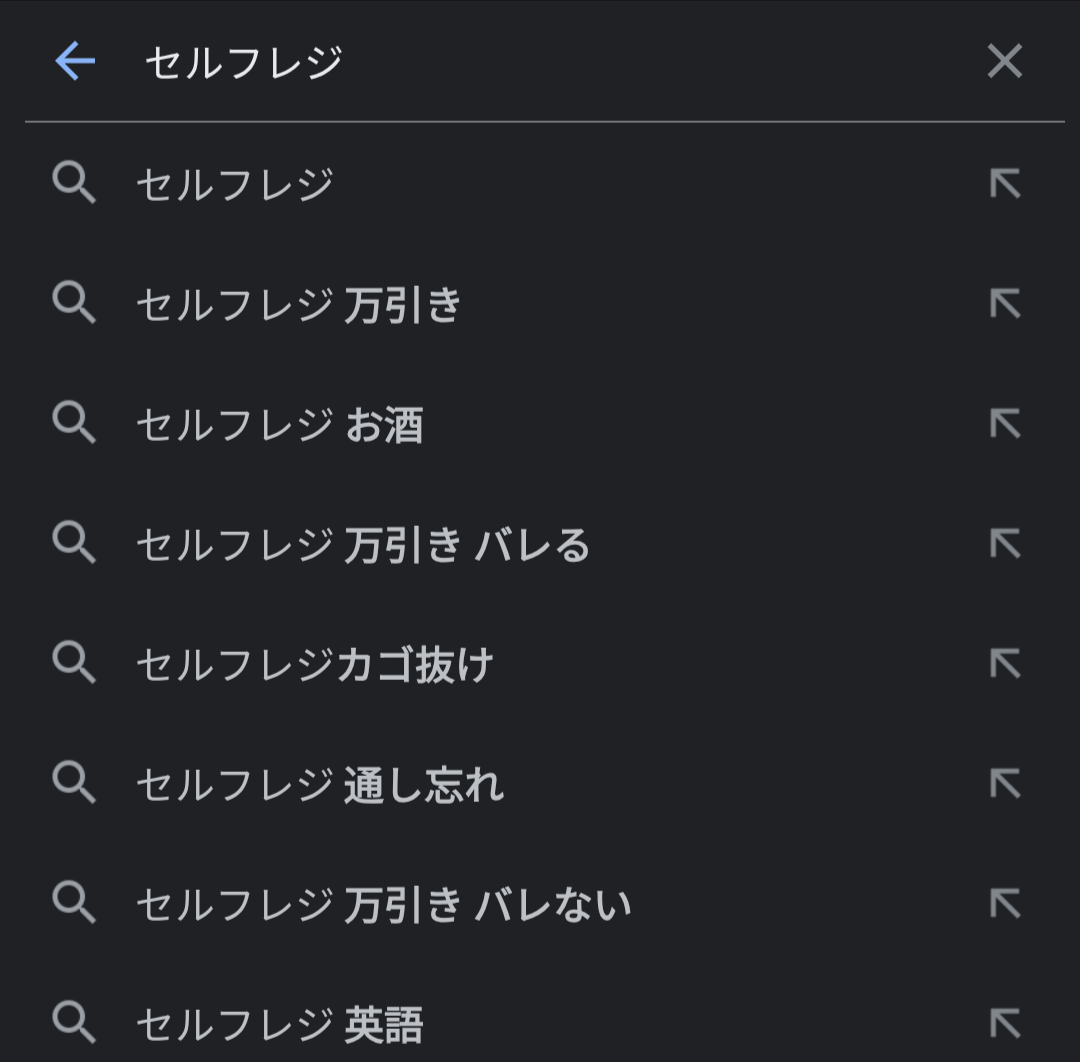
Task: Search for セルフレジ お酒
Action: (x=280, y=425)
